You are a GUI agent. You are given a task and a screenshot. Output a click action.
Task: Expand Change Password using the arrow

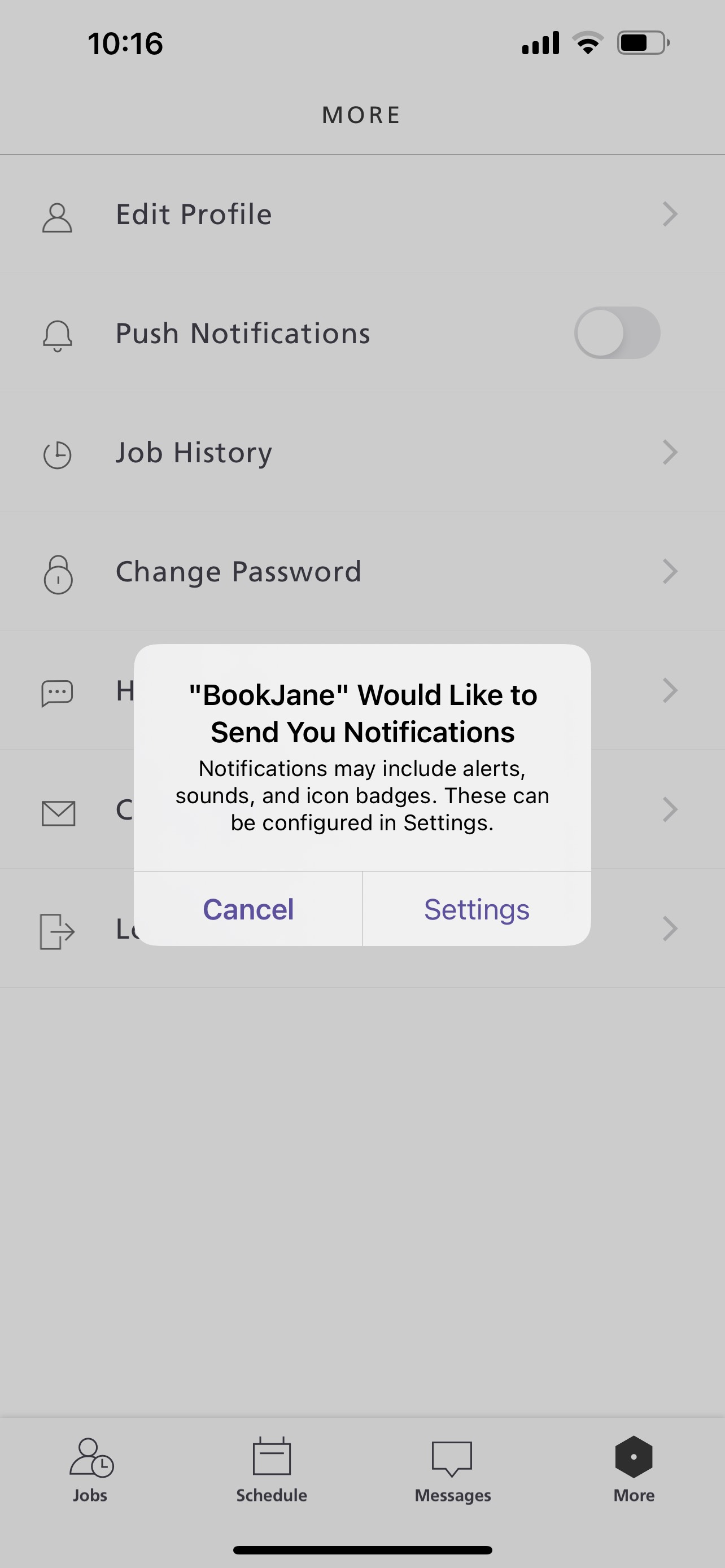[670, 572]
